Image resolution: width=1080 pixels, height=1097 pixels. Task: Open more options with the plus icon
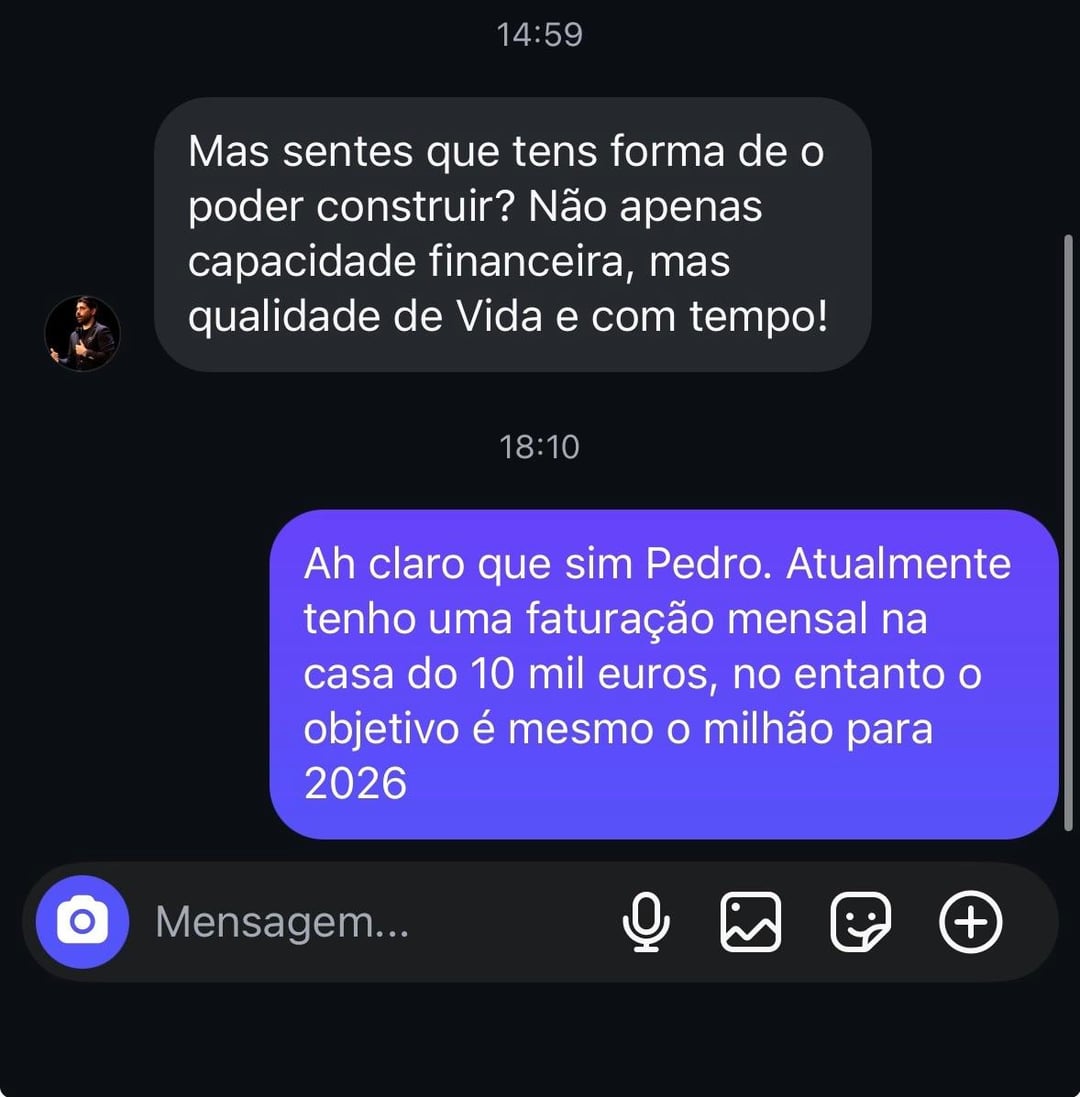tap(970, 921)
